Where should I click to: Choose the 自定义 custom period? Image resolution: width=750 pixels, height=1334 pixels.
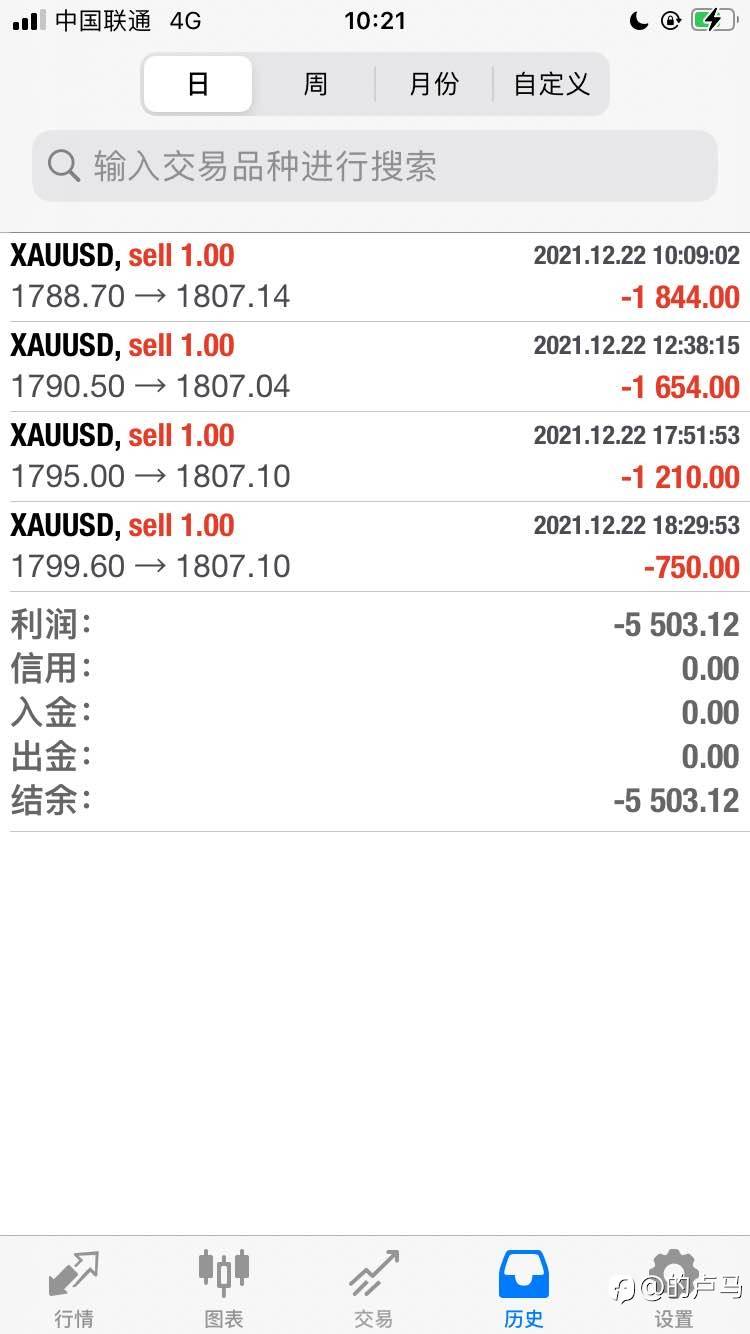coord(551,84)
